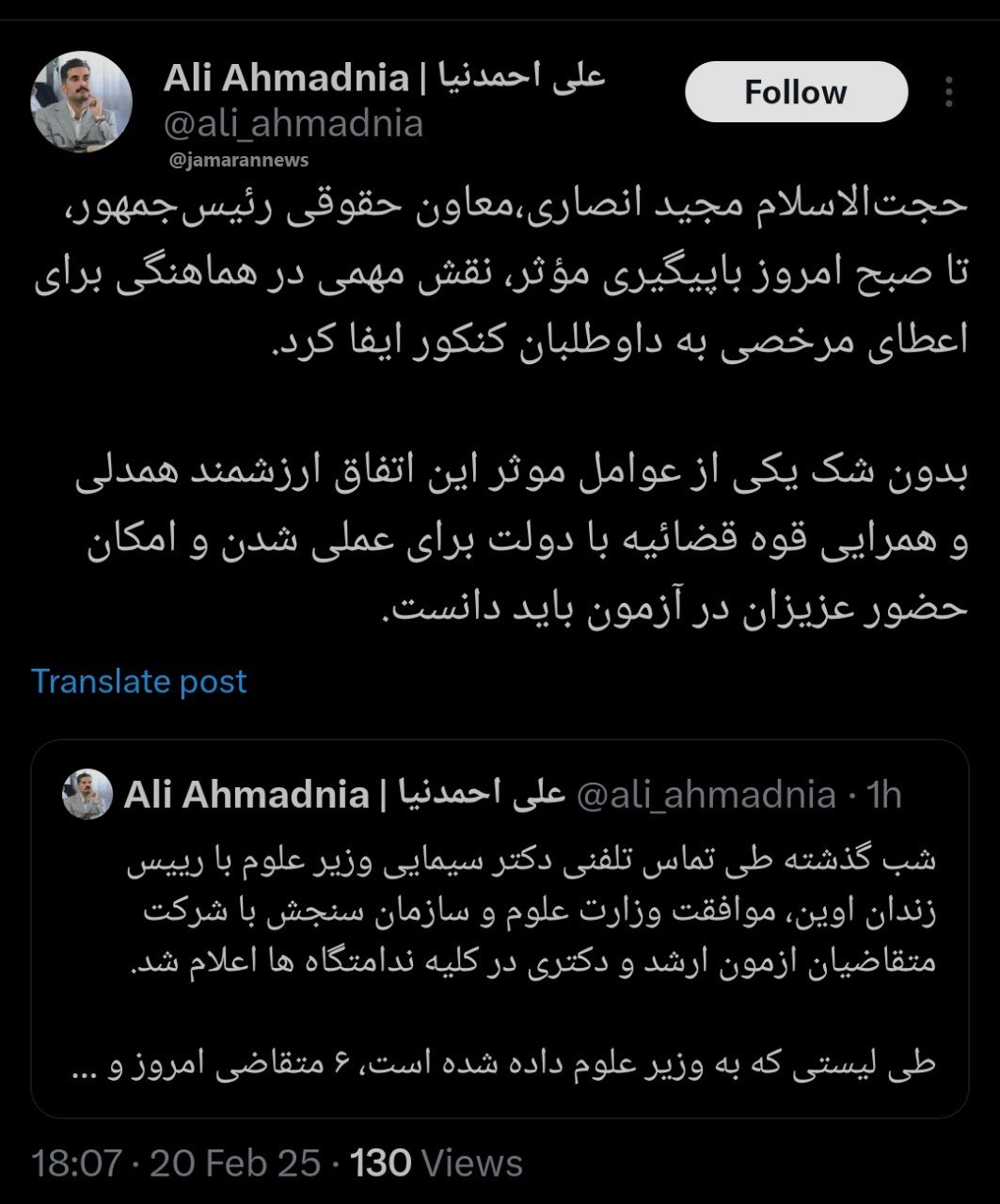Open Ali Ahmadnia's profile picture
This screenshot has height=1204, width=1000.
point(82,102)
